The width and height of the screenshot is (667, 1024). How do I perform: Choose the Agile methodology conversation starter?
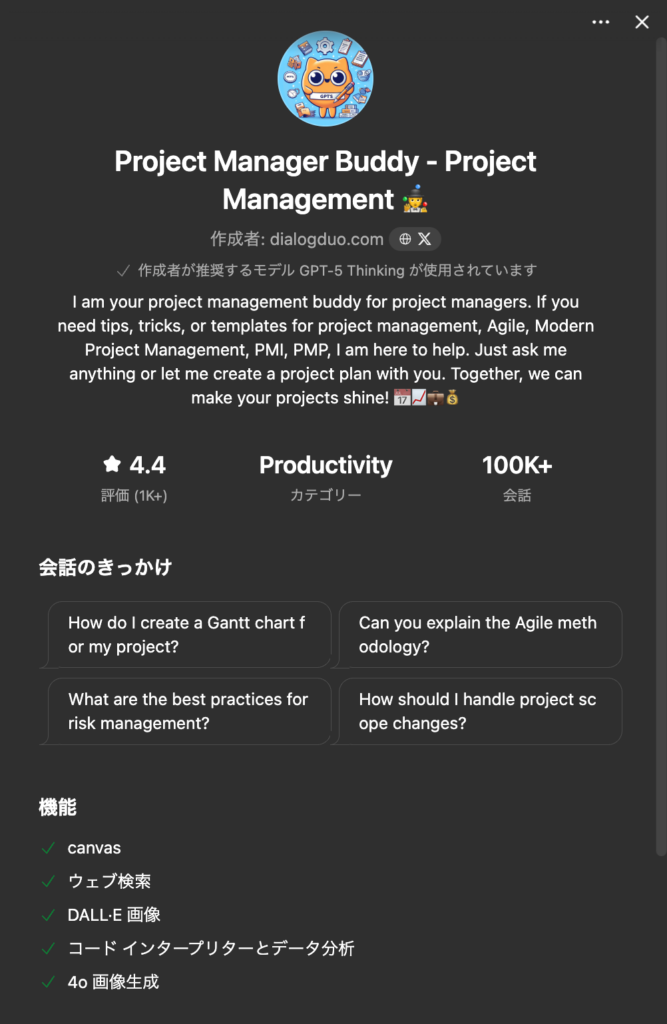480,634
